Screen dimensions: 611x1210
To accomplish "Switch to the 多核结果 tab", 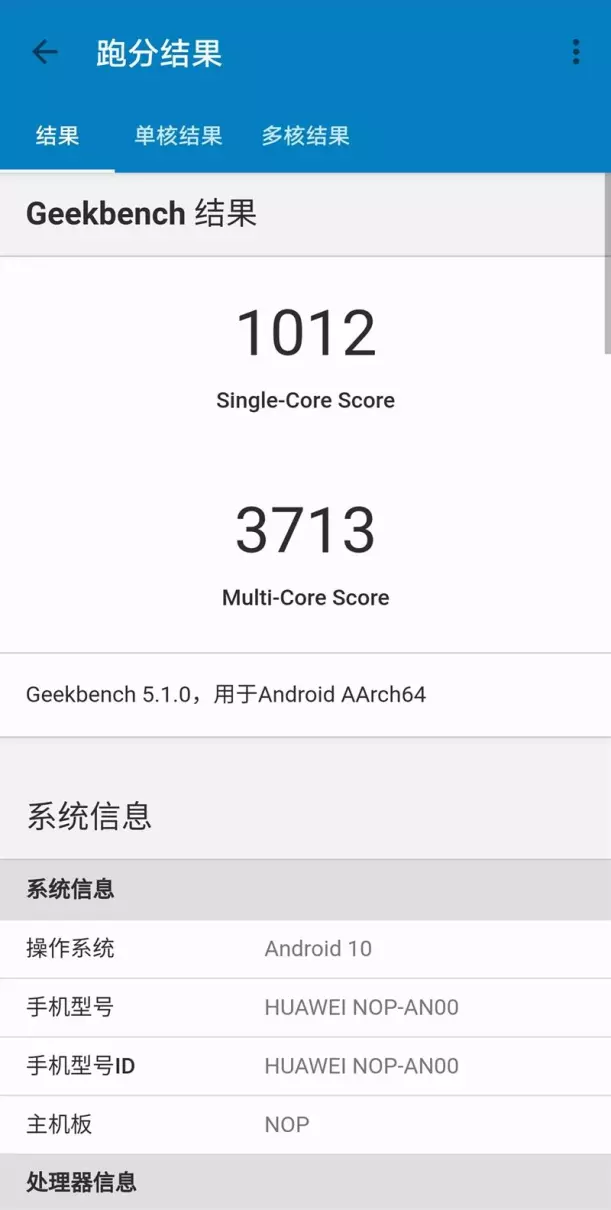I will [x=306, y=136].
